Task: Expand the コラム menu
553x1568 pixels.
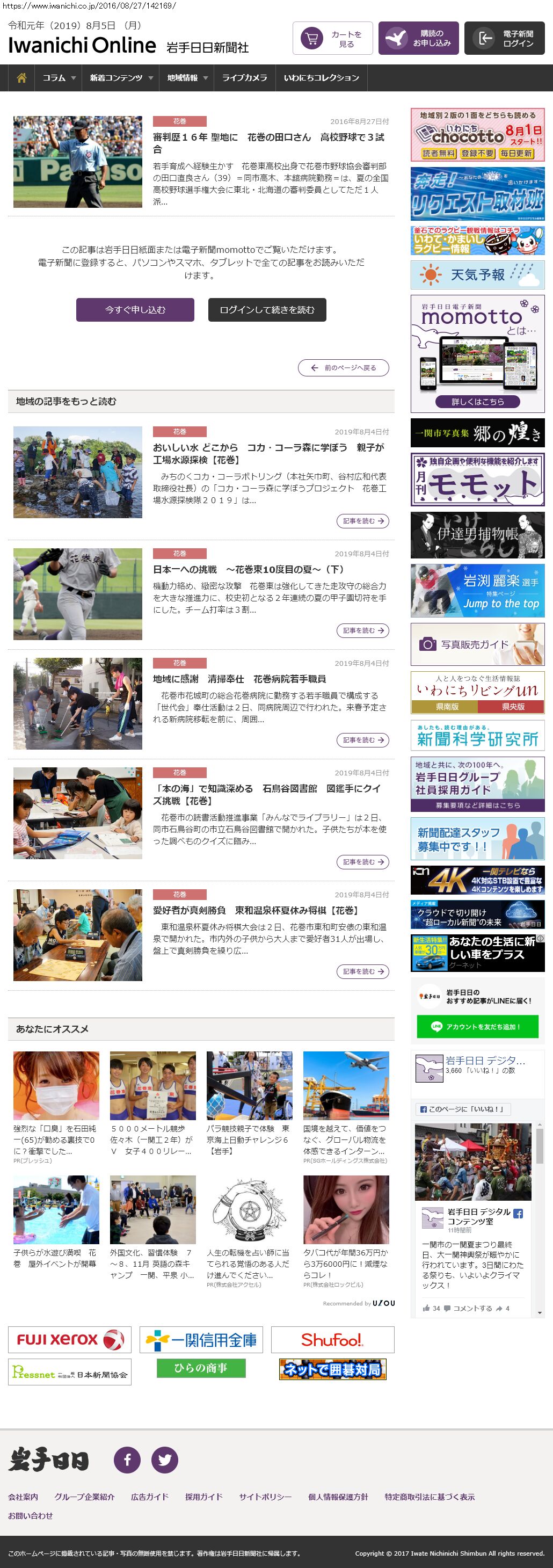Action: coord(59,78)
